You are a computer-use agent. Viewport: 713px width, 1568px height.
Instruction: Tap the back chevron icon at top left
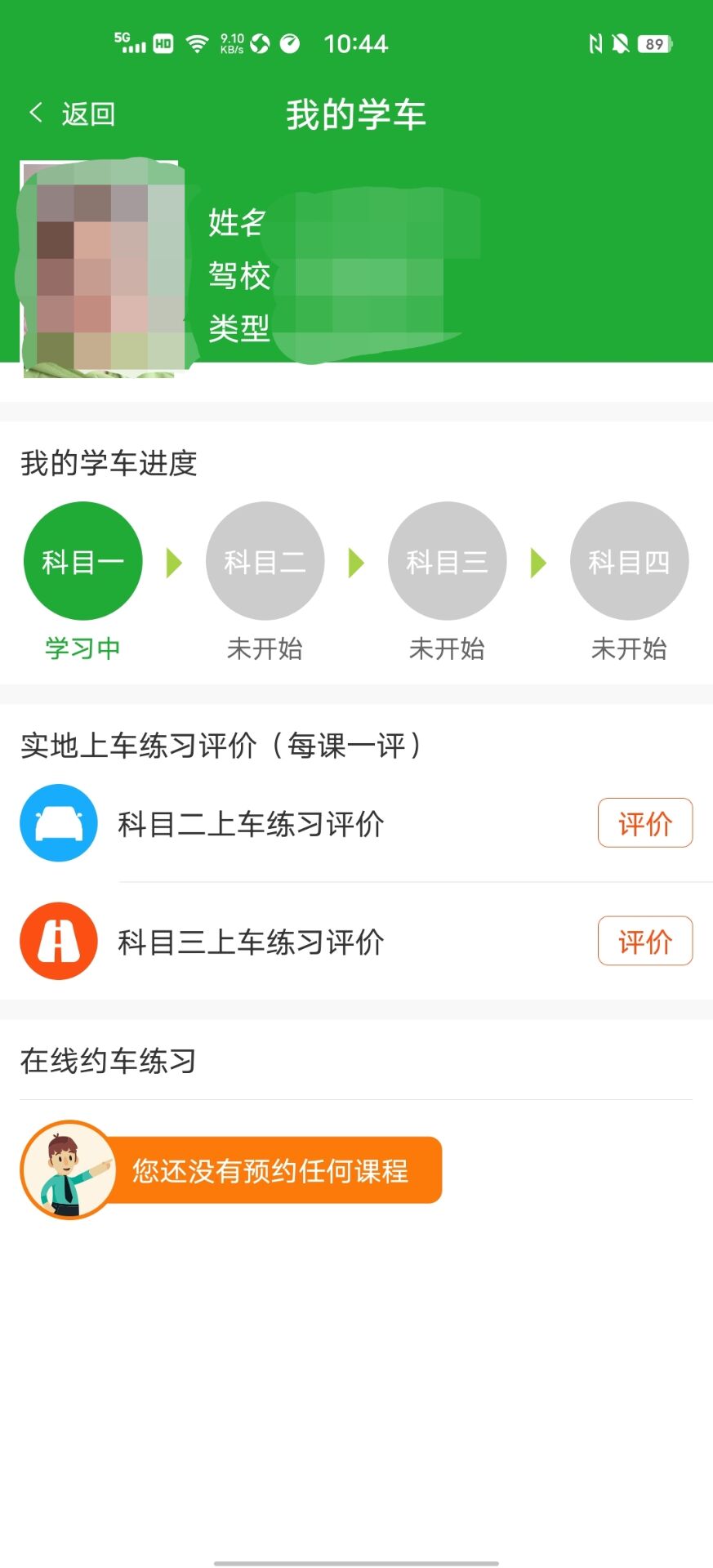[x=36, y=112]
